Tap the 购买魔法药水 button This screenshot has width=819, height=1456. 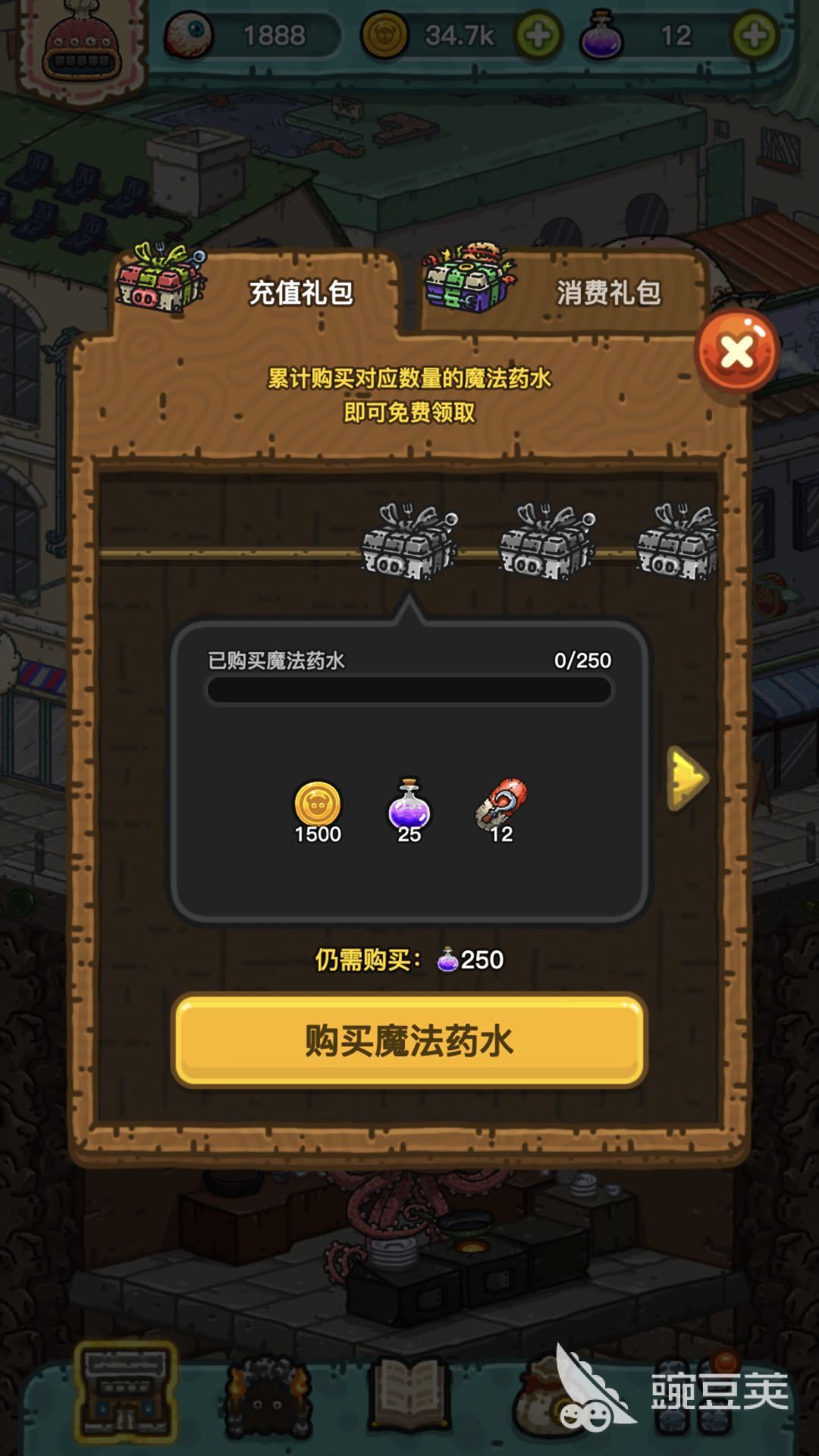[409, 1040]
